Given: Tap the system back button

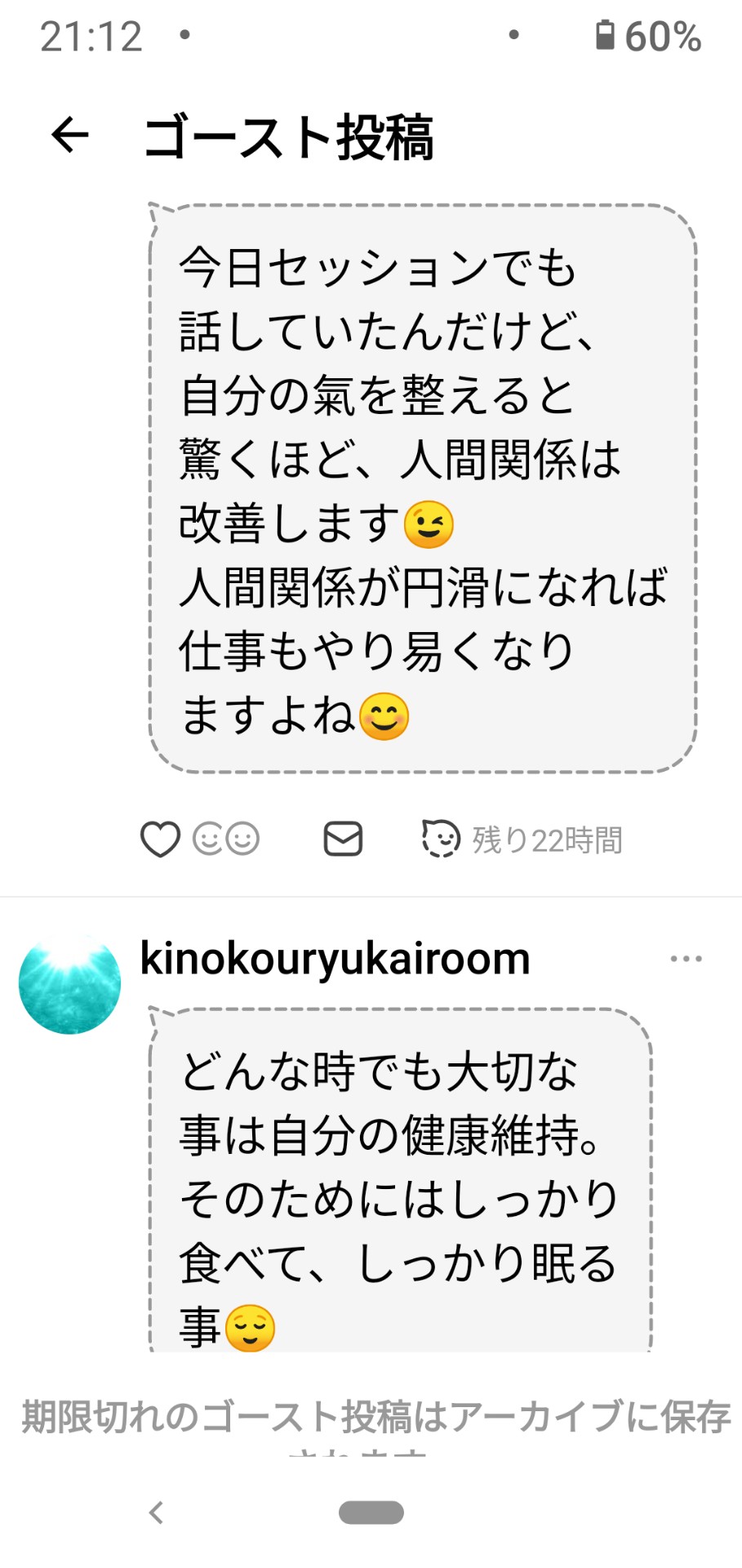Looking at the screenshot, I should (157, 1512).
